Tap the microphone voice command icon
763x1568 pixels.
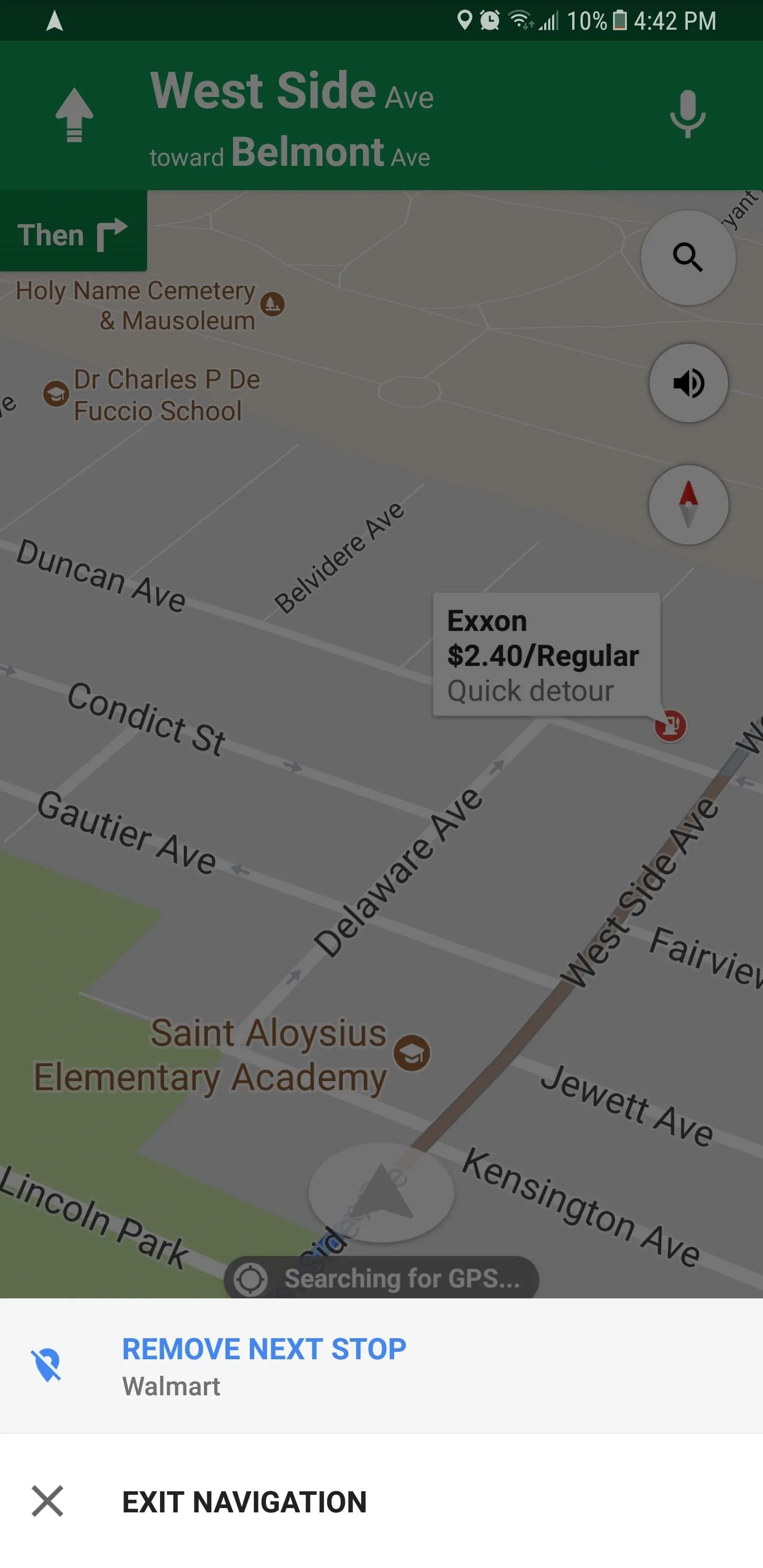click(x=687, y=114)
